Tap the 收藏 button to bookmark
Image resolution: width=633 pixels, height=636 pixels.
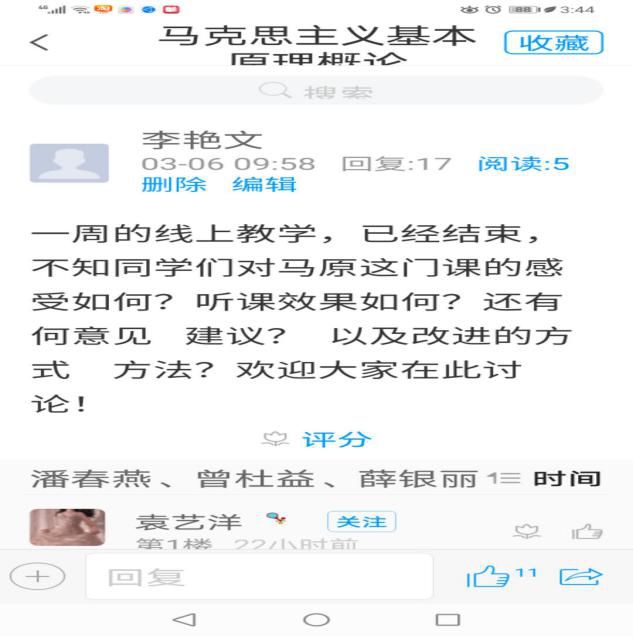[x=554, y=43]
